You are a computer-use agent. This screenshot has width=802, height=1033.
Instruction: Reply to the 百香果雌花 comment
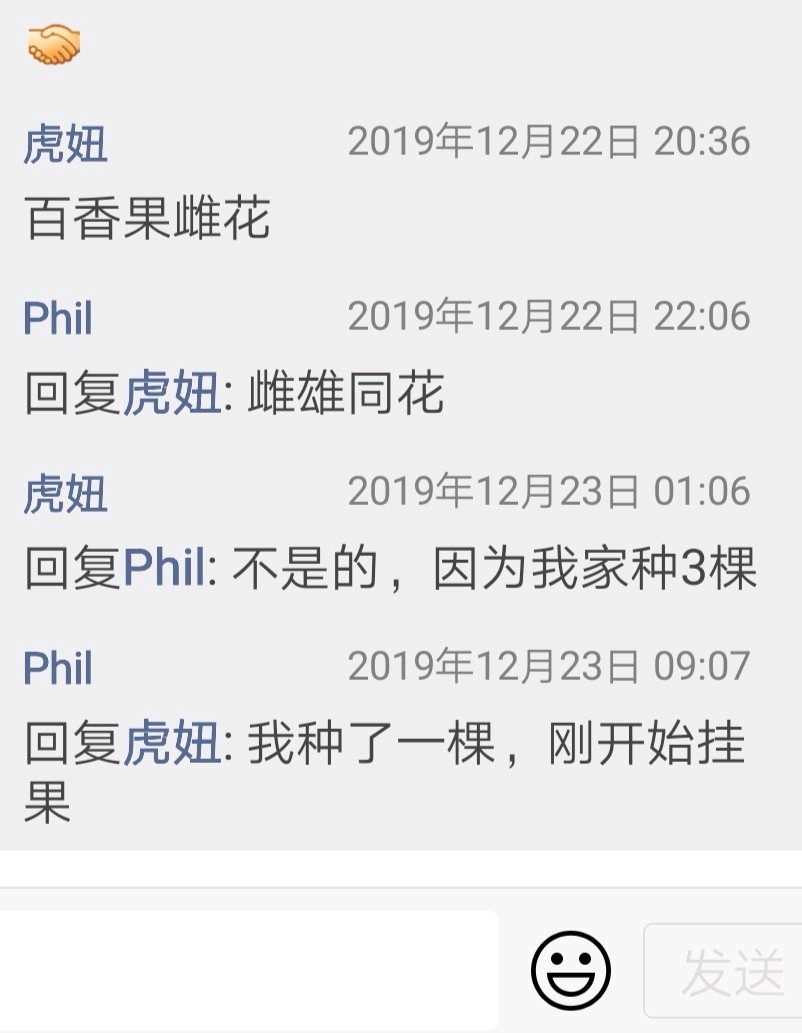147,219
